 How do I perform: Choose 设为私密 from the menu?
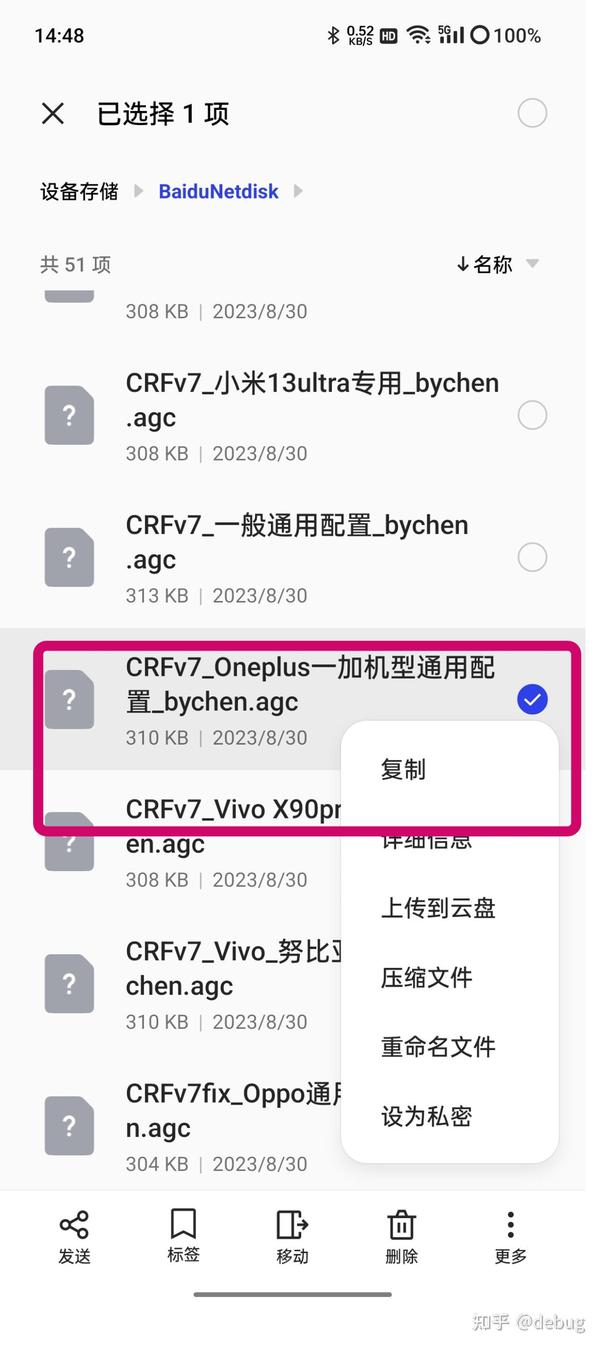coord(426,1116)
